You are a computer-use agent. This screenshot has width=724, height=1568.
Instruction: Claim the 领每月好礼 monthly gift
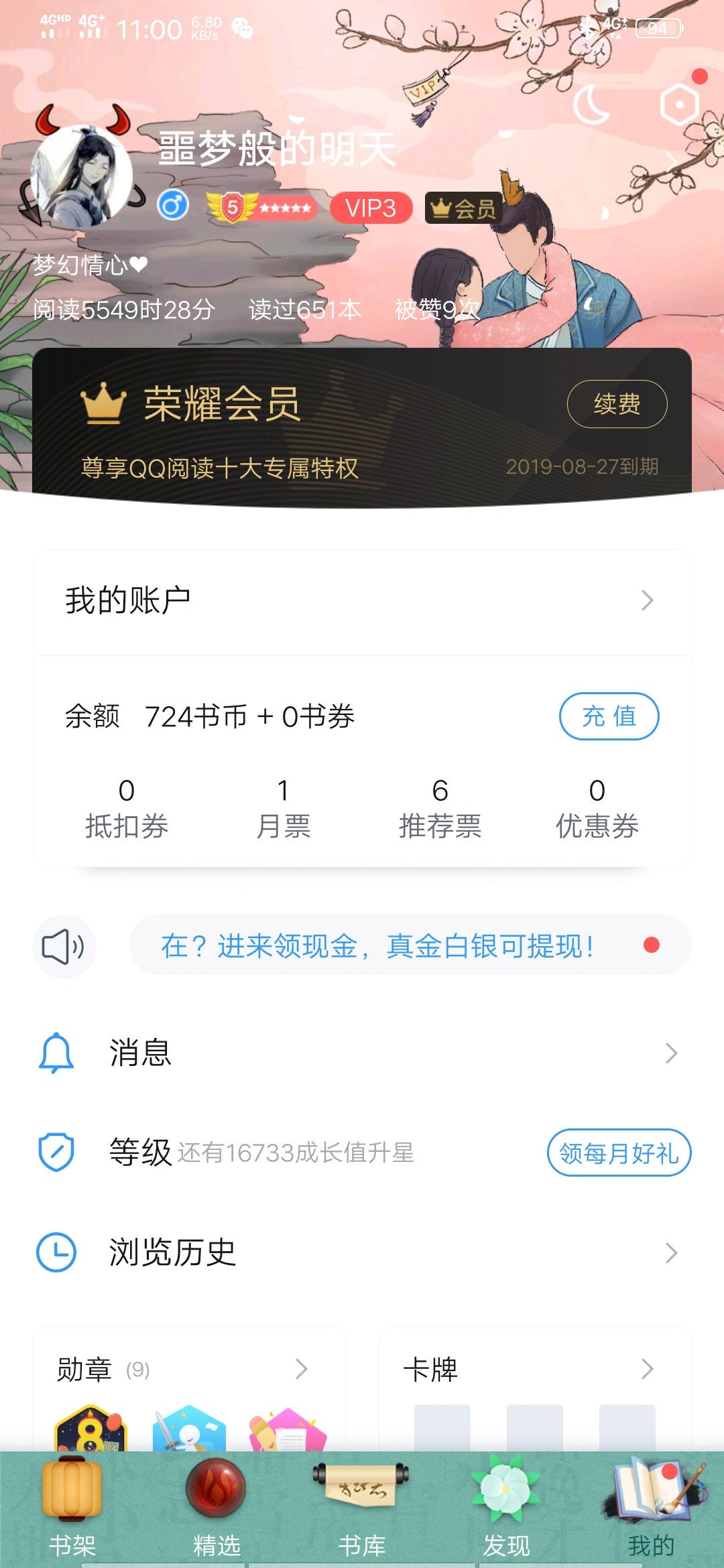click(619, 1153)
